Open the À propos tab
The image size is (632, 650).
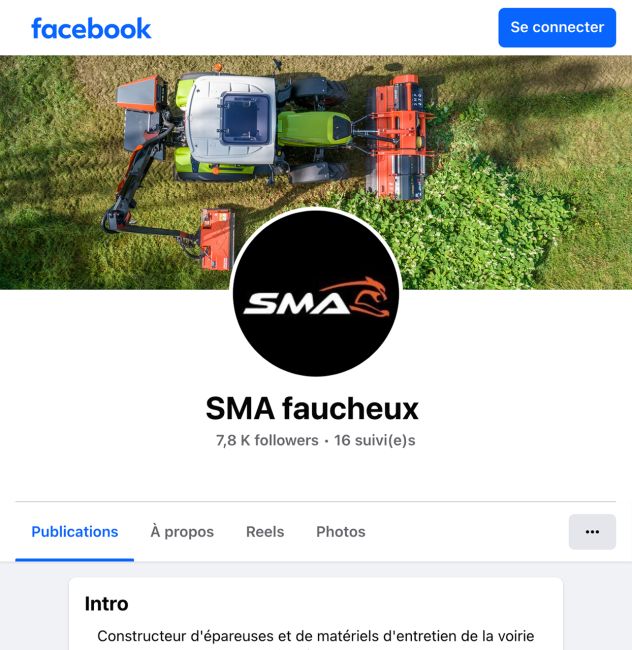point(182,532)
